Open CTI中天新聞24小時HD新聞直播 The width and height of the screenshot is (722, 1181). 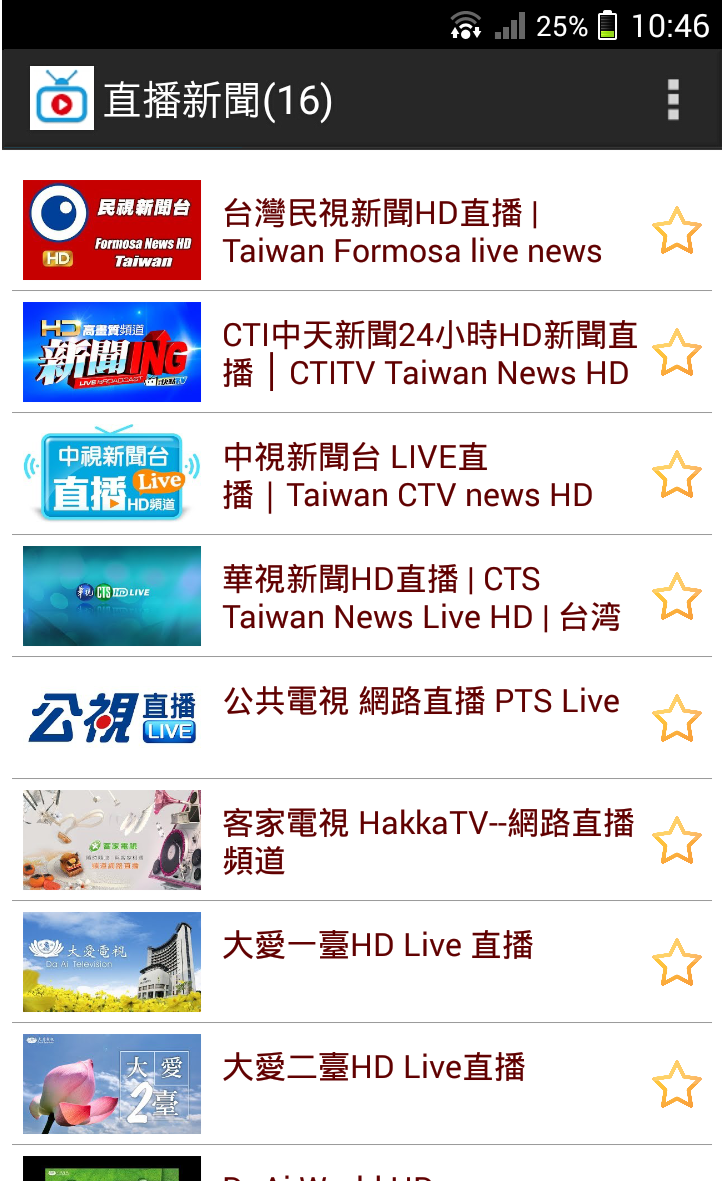click(430, 354)
